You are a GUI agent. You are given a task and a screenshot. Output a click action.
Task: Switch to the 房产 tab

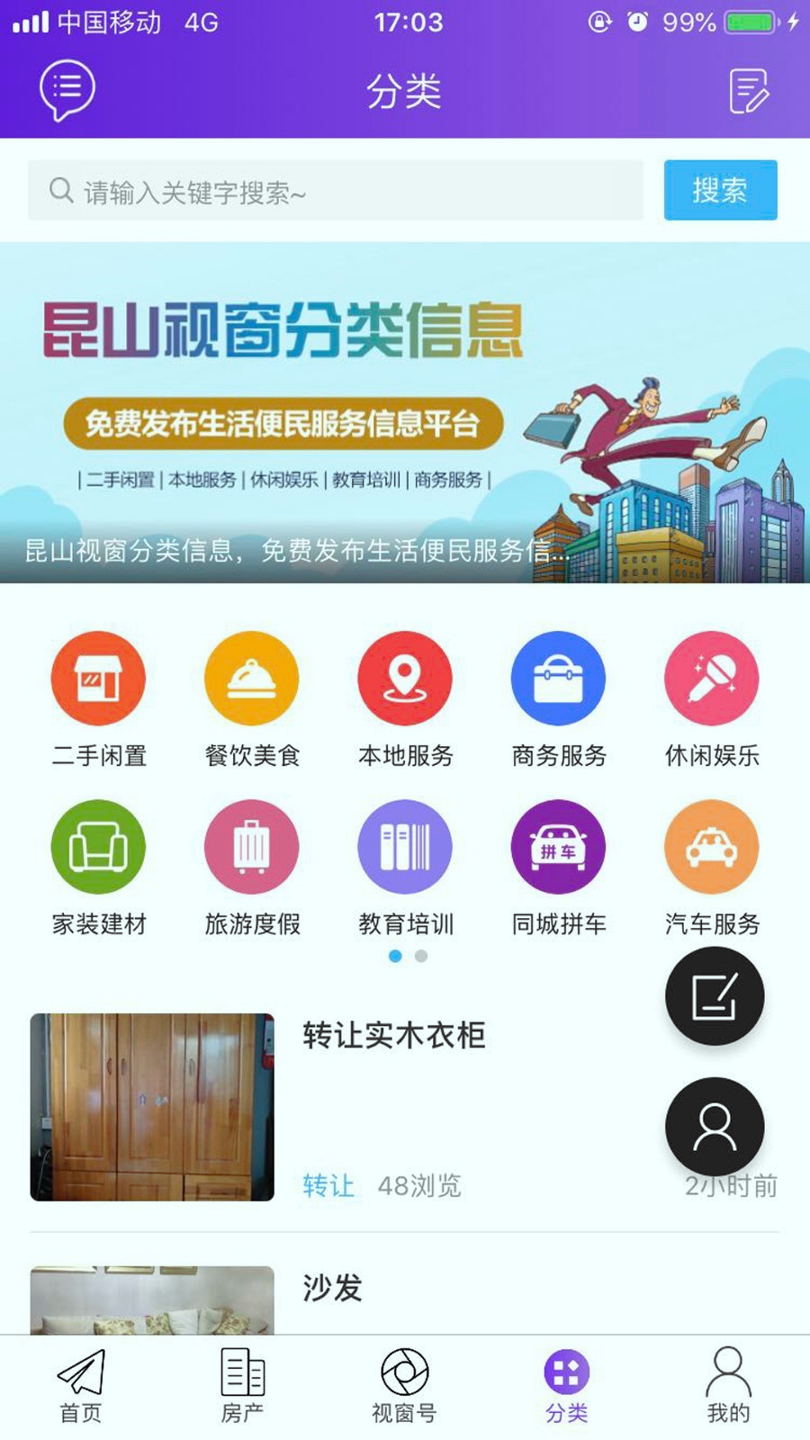(x=242, y=1385)
